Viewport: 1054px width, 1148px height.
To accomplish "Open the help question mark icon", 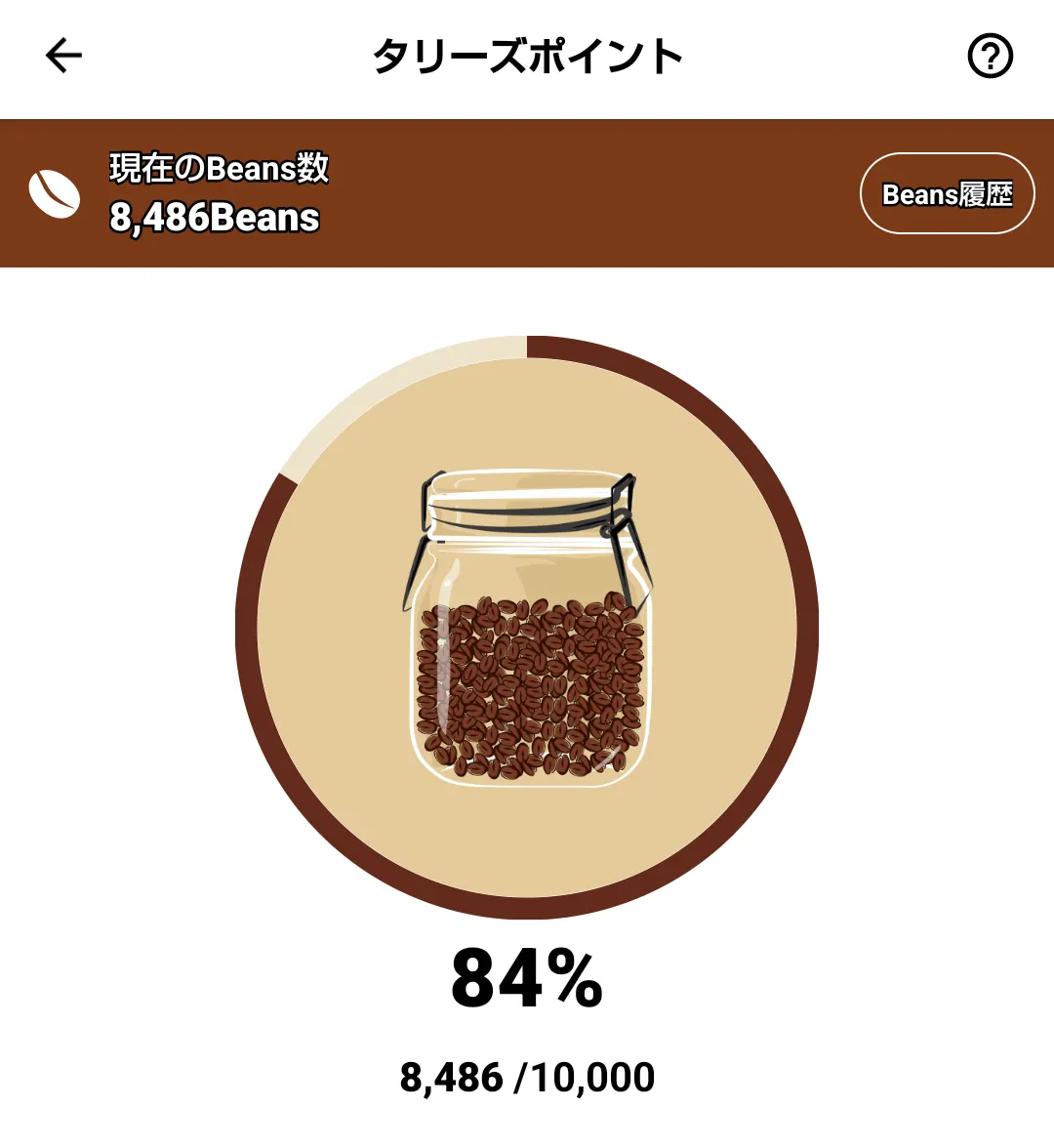I will click(x=990, y=56).
